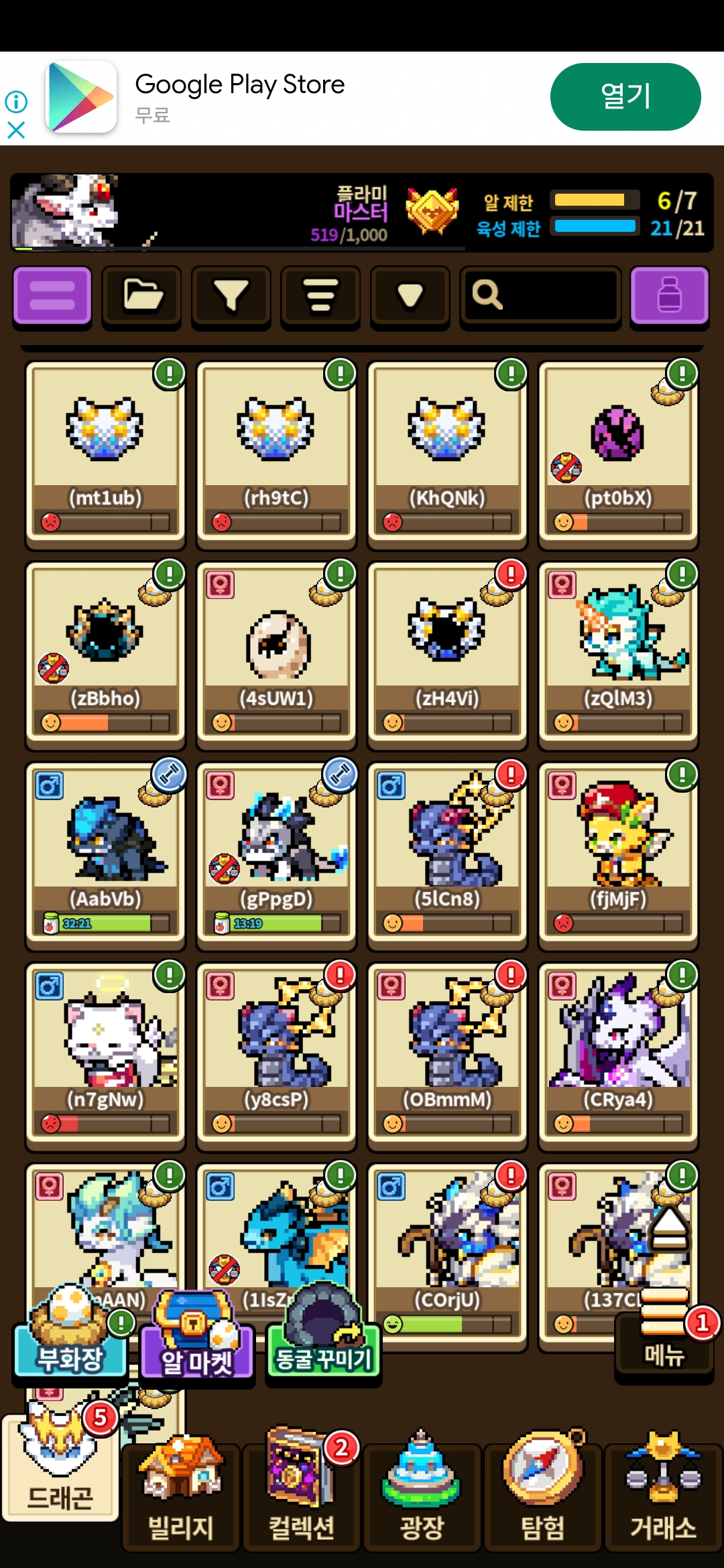Switch to the 거래소 tab
Screen dimensions: 724x1568
[663, 1494]
